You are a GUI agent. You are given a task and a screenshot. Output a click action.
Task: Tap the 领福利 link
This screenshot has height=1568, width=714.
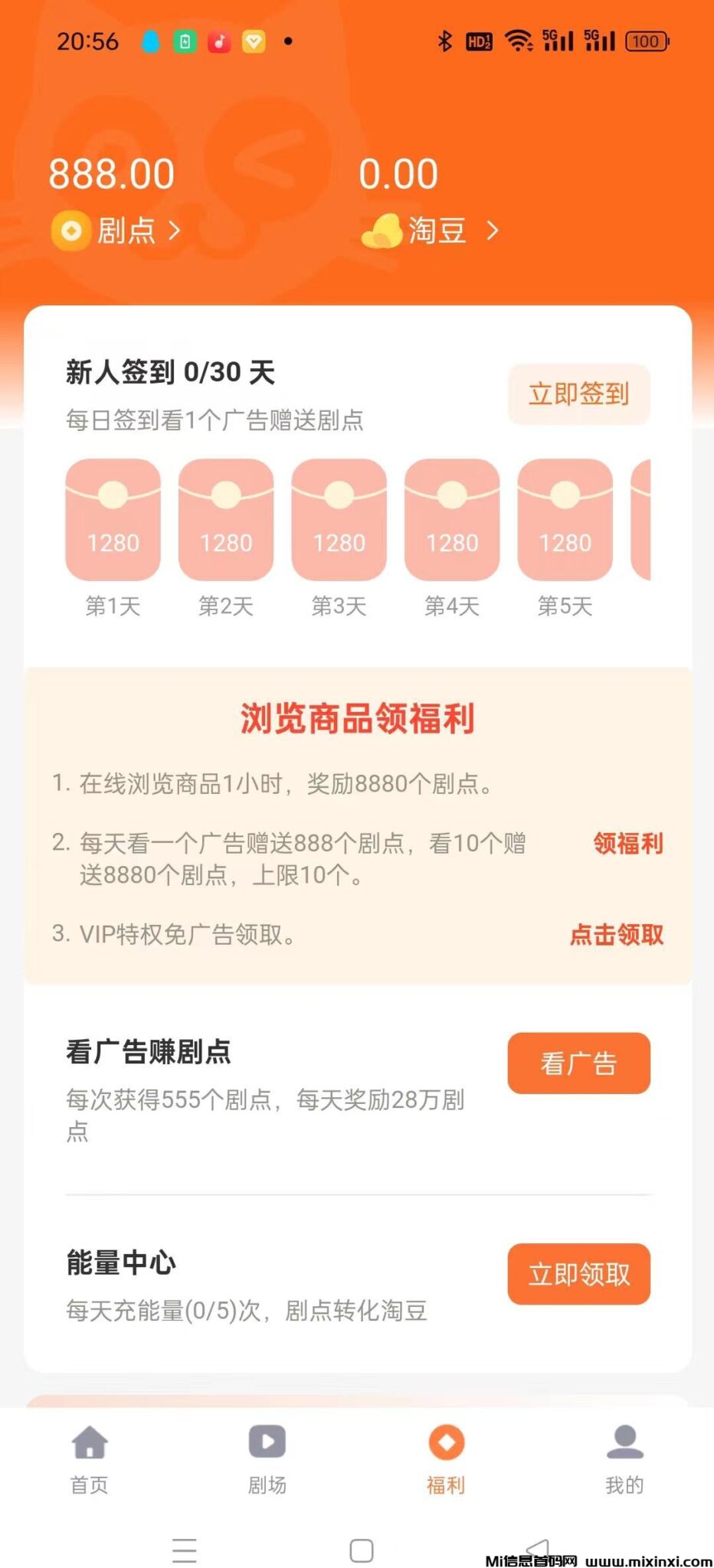click(627, 844)
